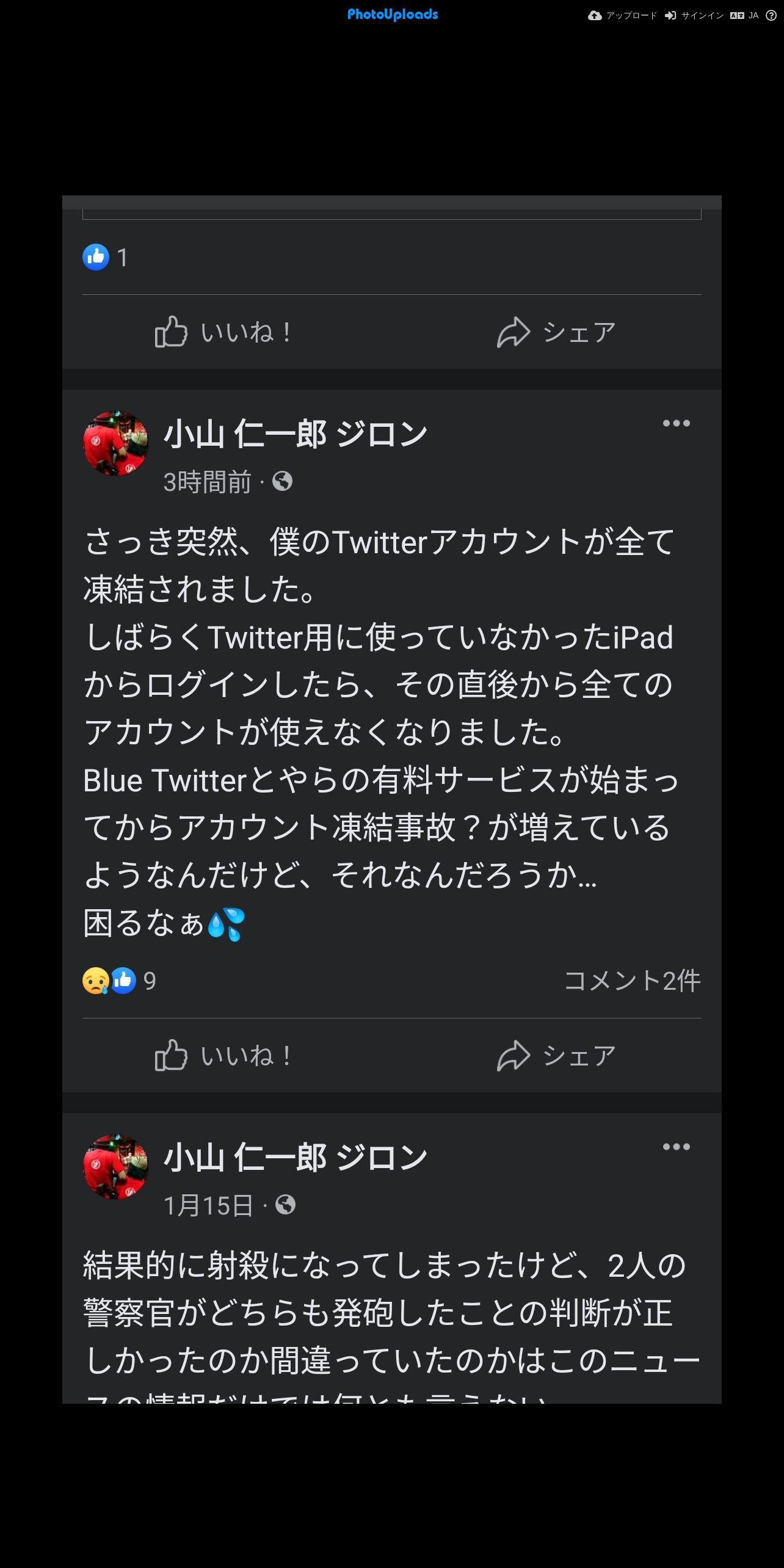The height and width of the screenshot is (1568, 784).
Task: Open the サインイン sign-in link
Action: (x=694, y=15)
